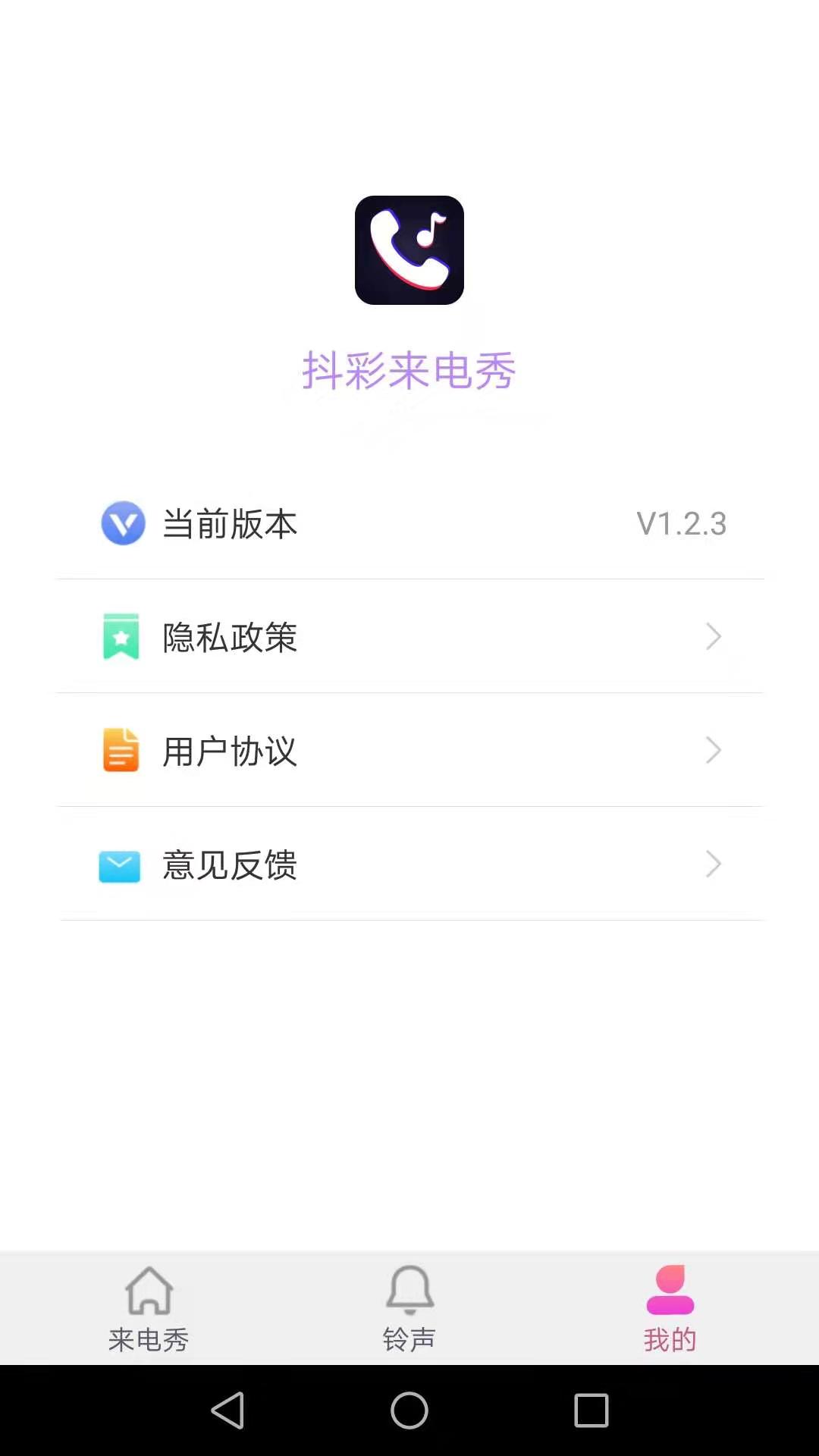This screenshot has width=819, height=1456.
Task: Expand the 用户协议 row chevron
Action: tap(713, 751)
